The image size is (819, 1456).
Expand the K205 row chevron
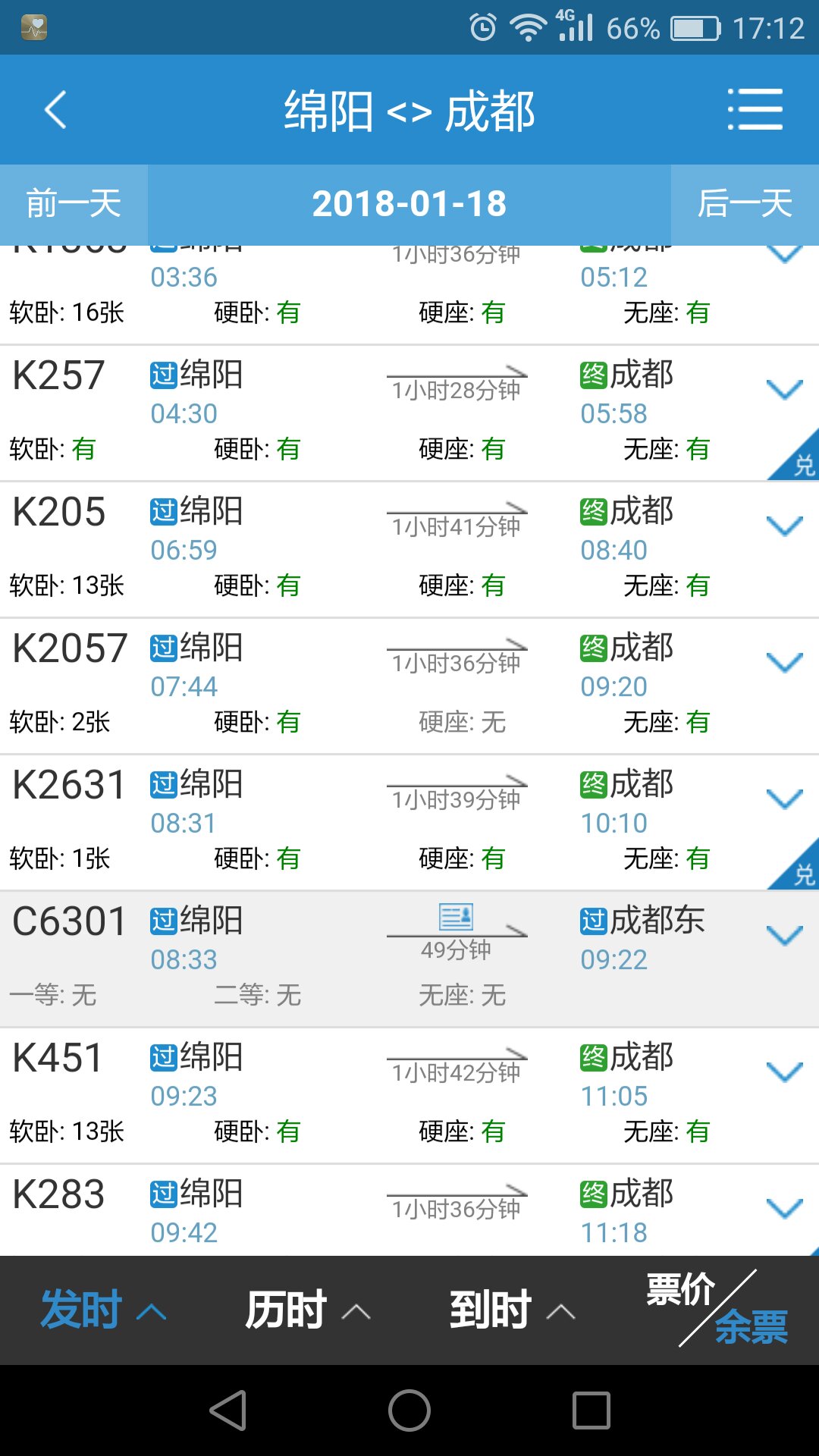[x=784, y=526]
